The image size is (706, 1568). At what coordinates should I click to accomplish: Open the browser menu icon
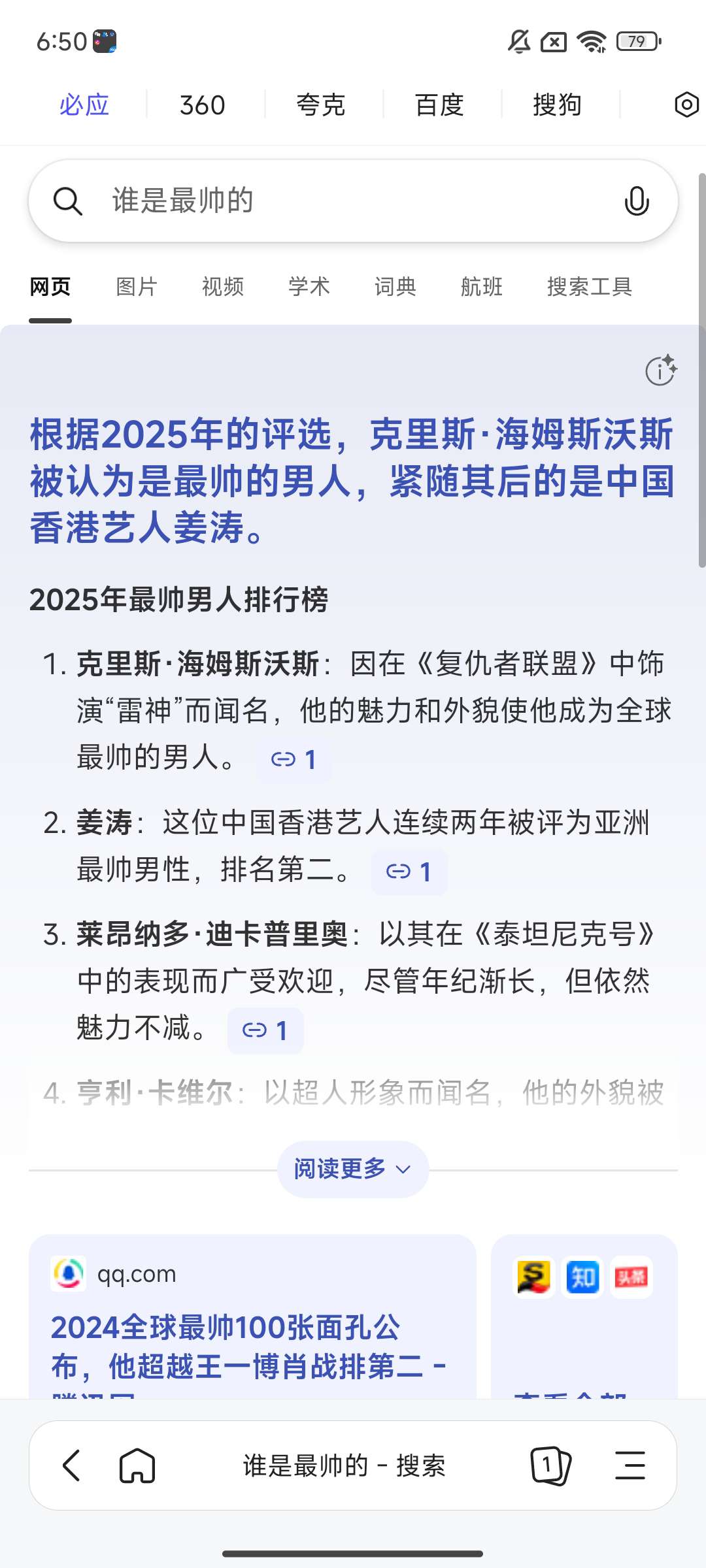(630, 1465)
